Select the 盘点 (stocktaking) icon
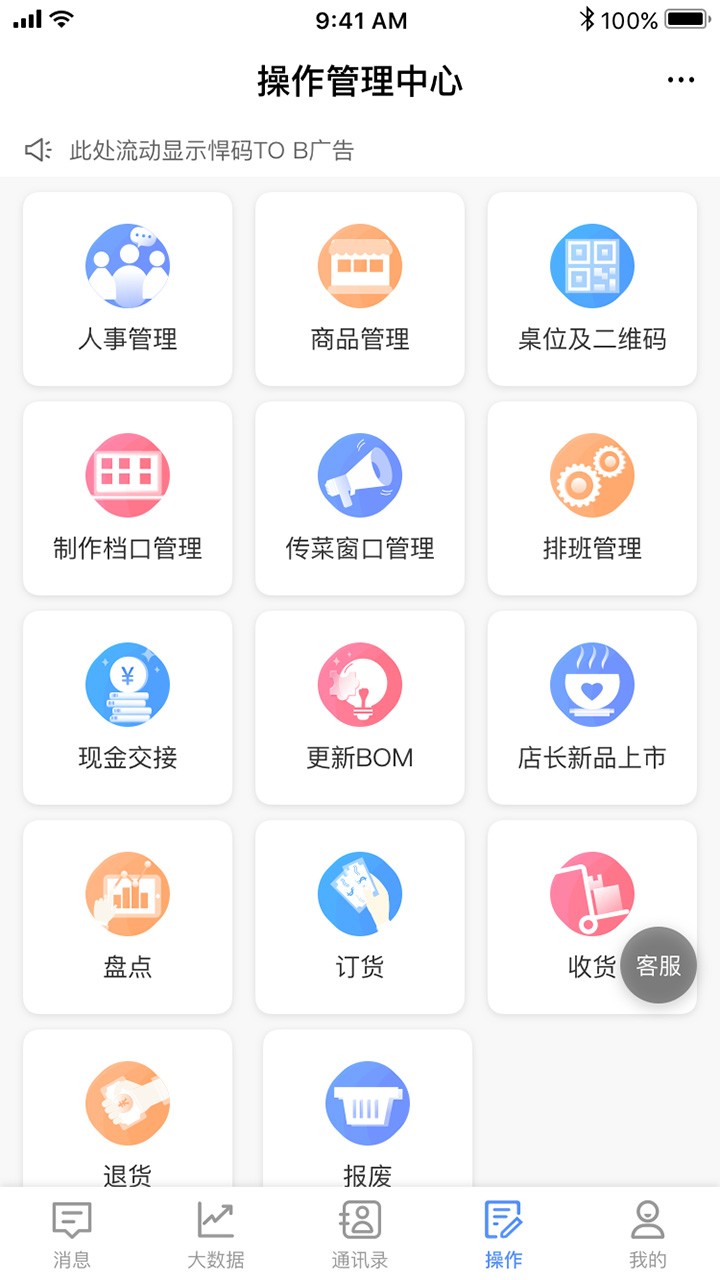 127,917
